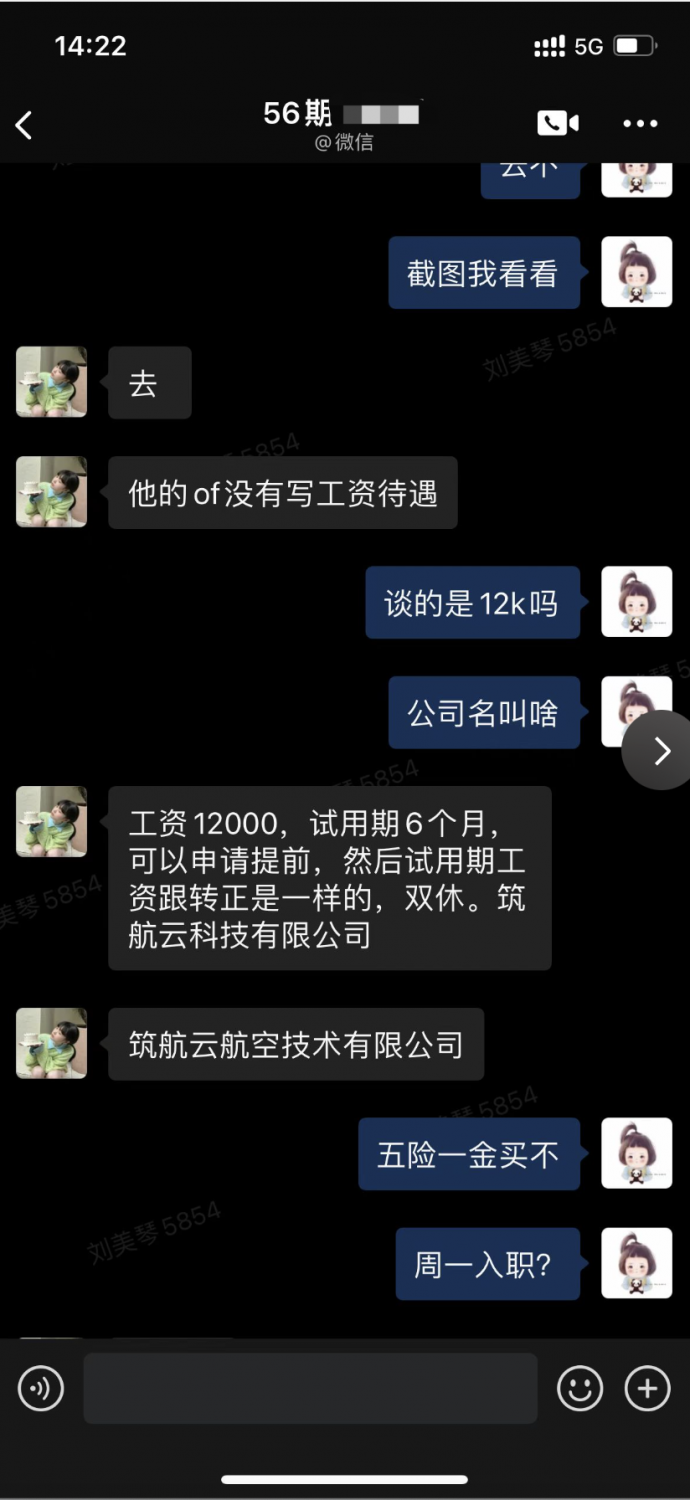This screenshot has height=1500, width=690.
Task: Open the emoji picker
Action: pyautogui.click(x=579, y=1388)
